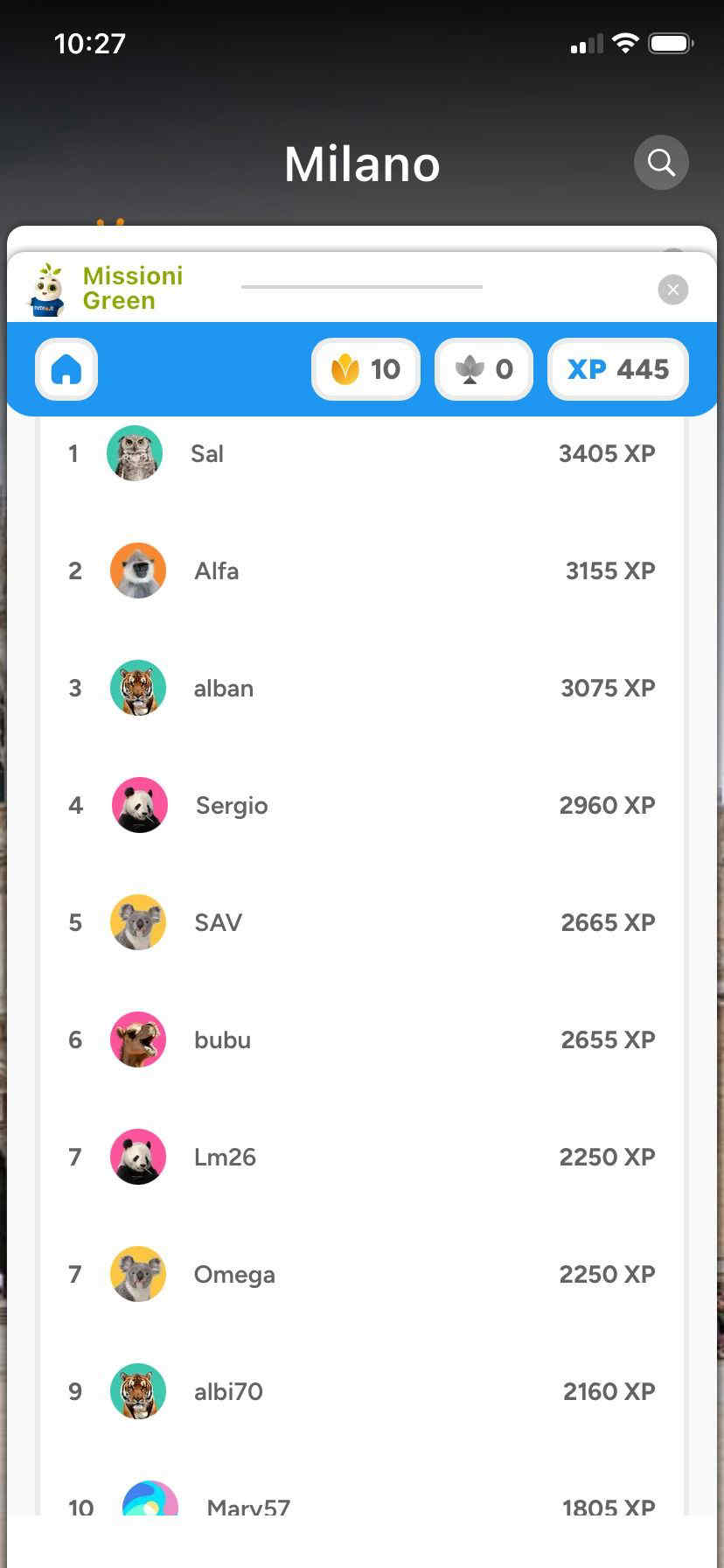Close the Missioni Green panel

[672, 290]
